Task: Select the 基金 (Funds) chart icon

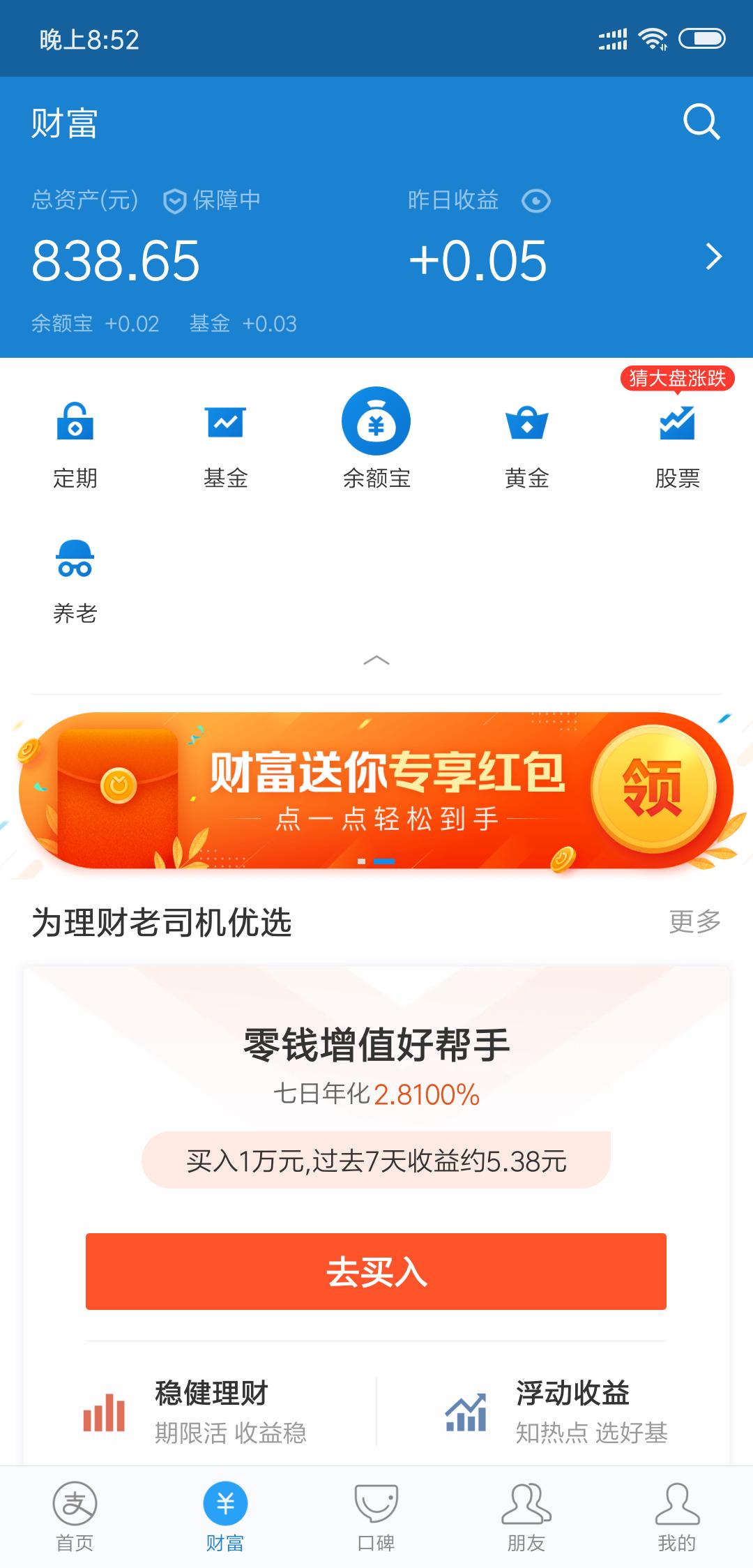Action: point(225,421)
